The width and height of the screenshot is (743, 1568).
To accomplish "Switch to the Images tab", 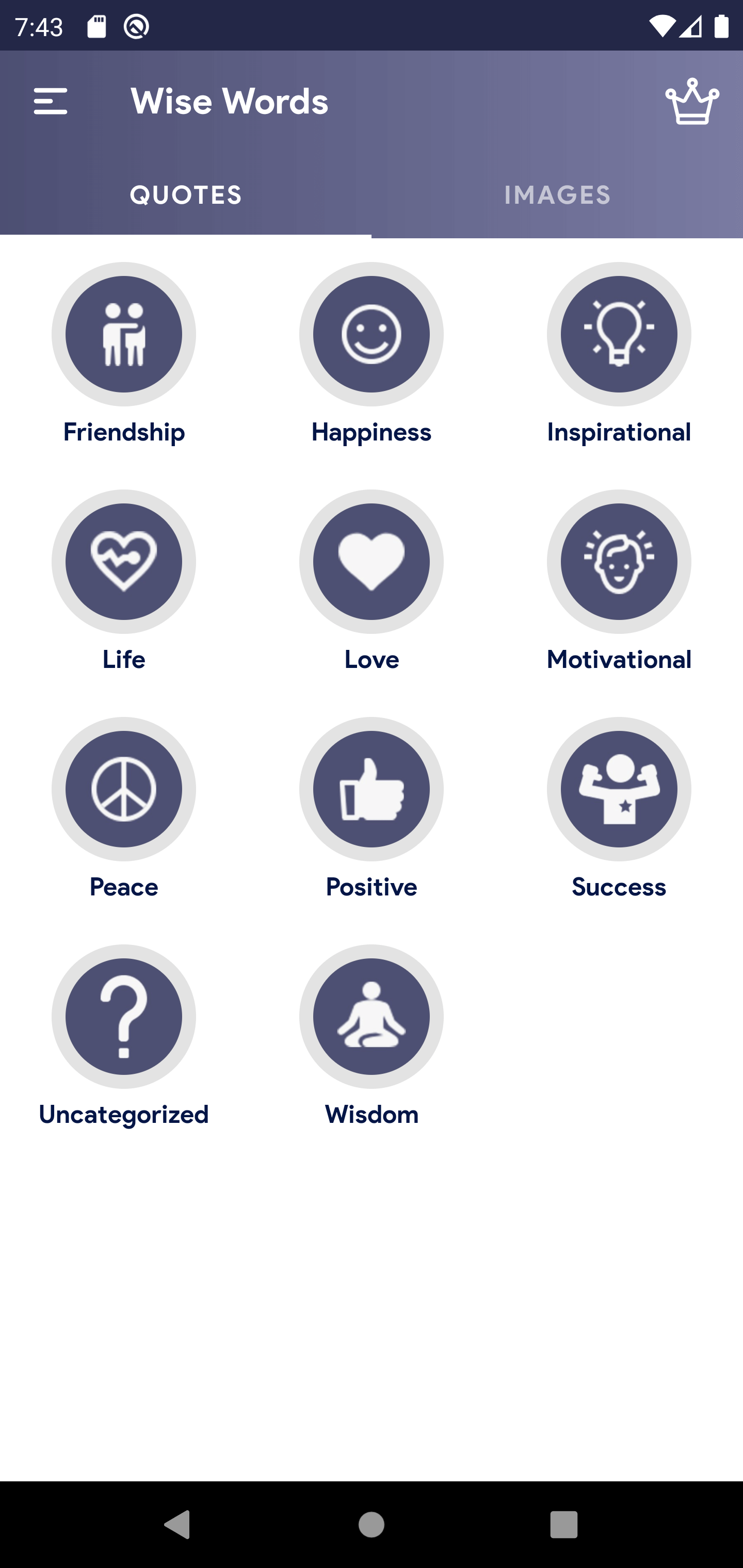I will (x=557, y=195).
